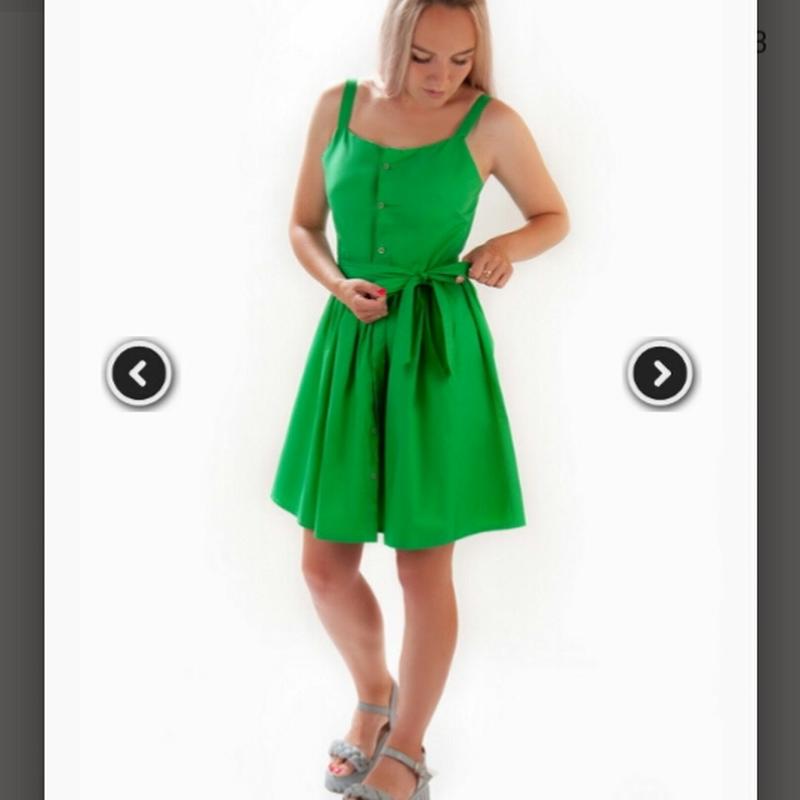Viewport: 800px width, 800px height.
Task: Go to the previous dress photo
Action: point(139,374)
